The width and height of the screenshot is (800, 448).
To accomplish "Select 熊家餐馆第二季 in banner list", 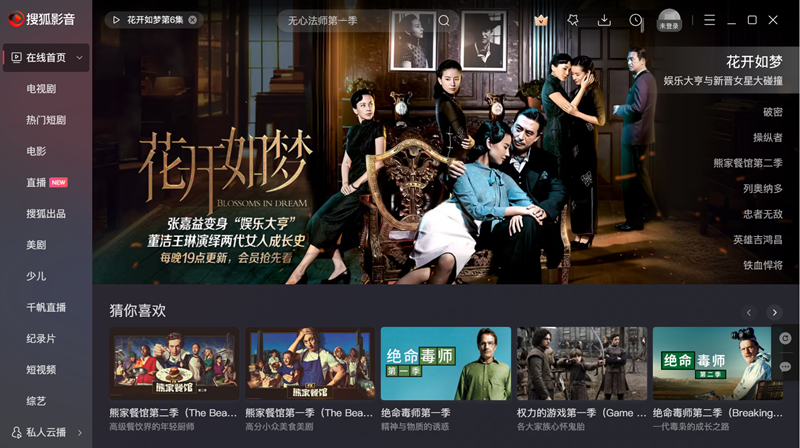I will [x=748, y=163].
